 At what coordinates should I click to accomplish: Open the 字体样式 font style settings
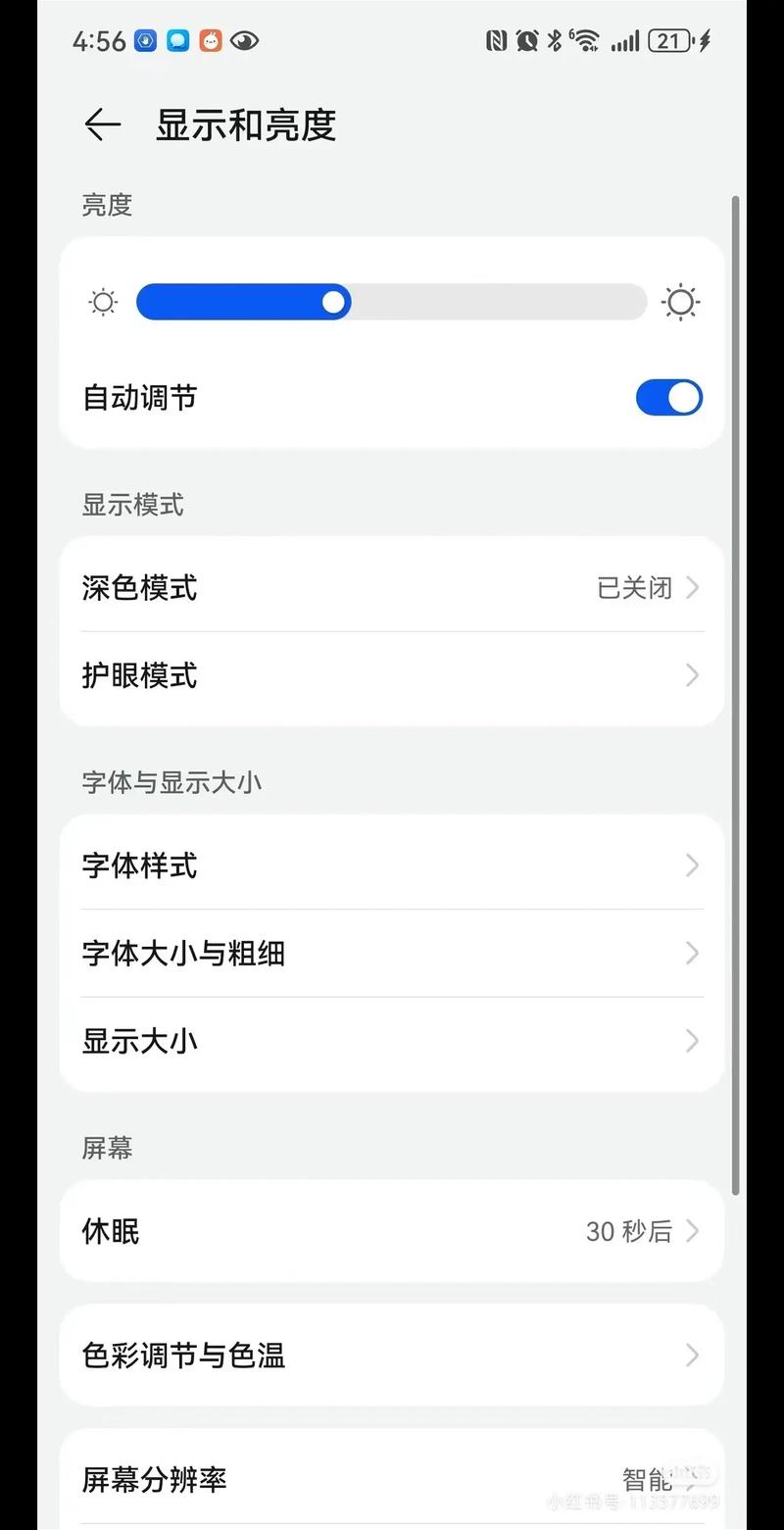(x=392, y=865)
